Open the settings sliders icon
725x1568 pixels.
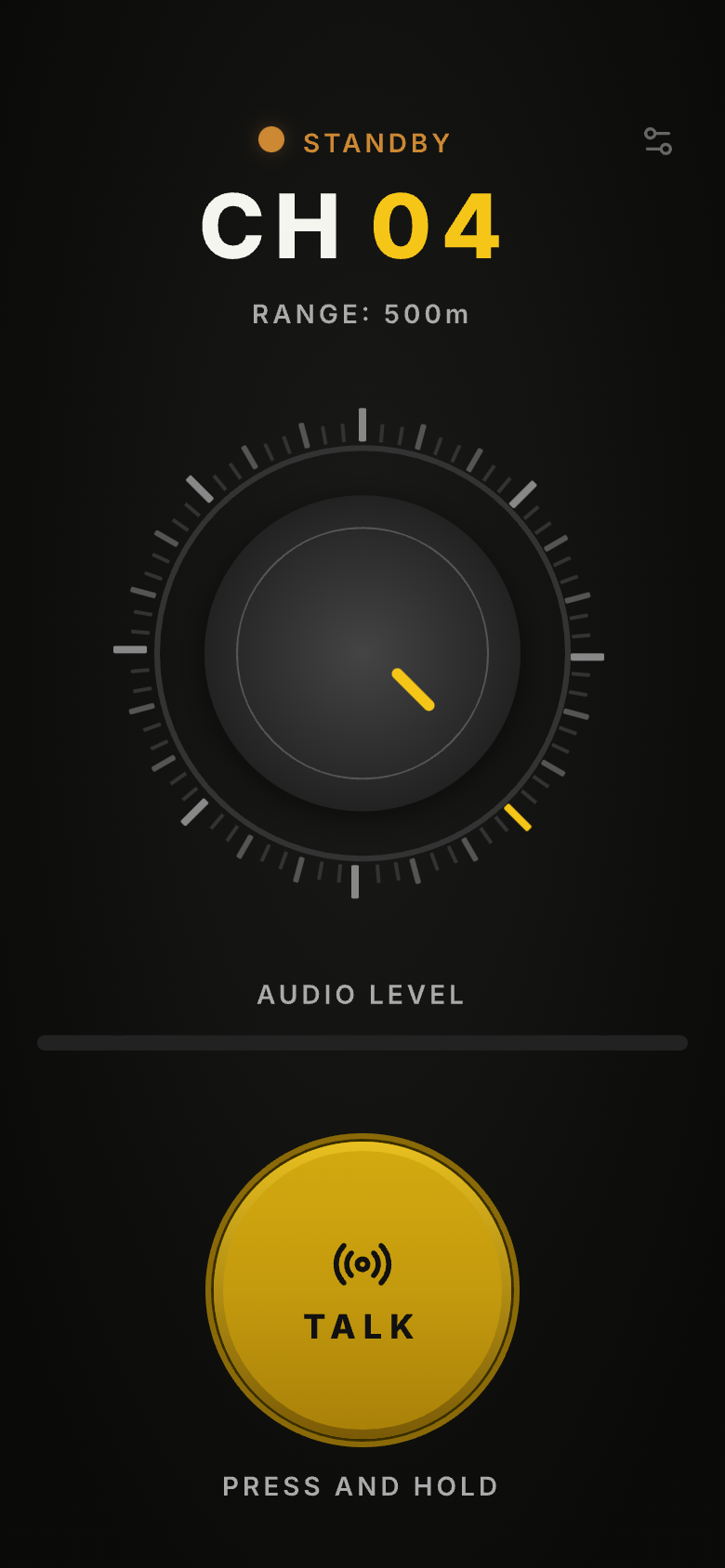pos(660,140)
